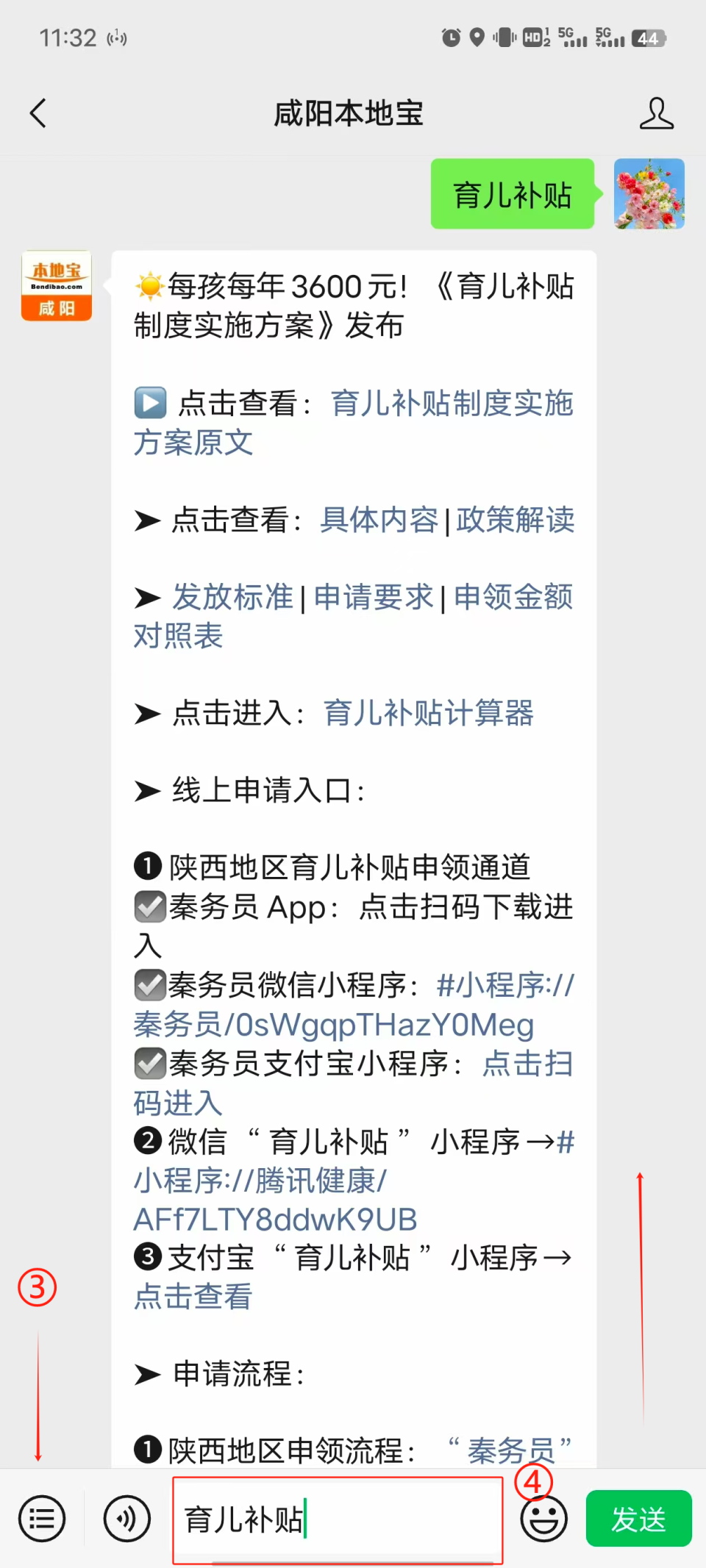Switch to voice message input
706x1568 pixels.
click(x=126, y=1518)
